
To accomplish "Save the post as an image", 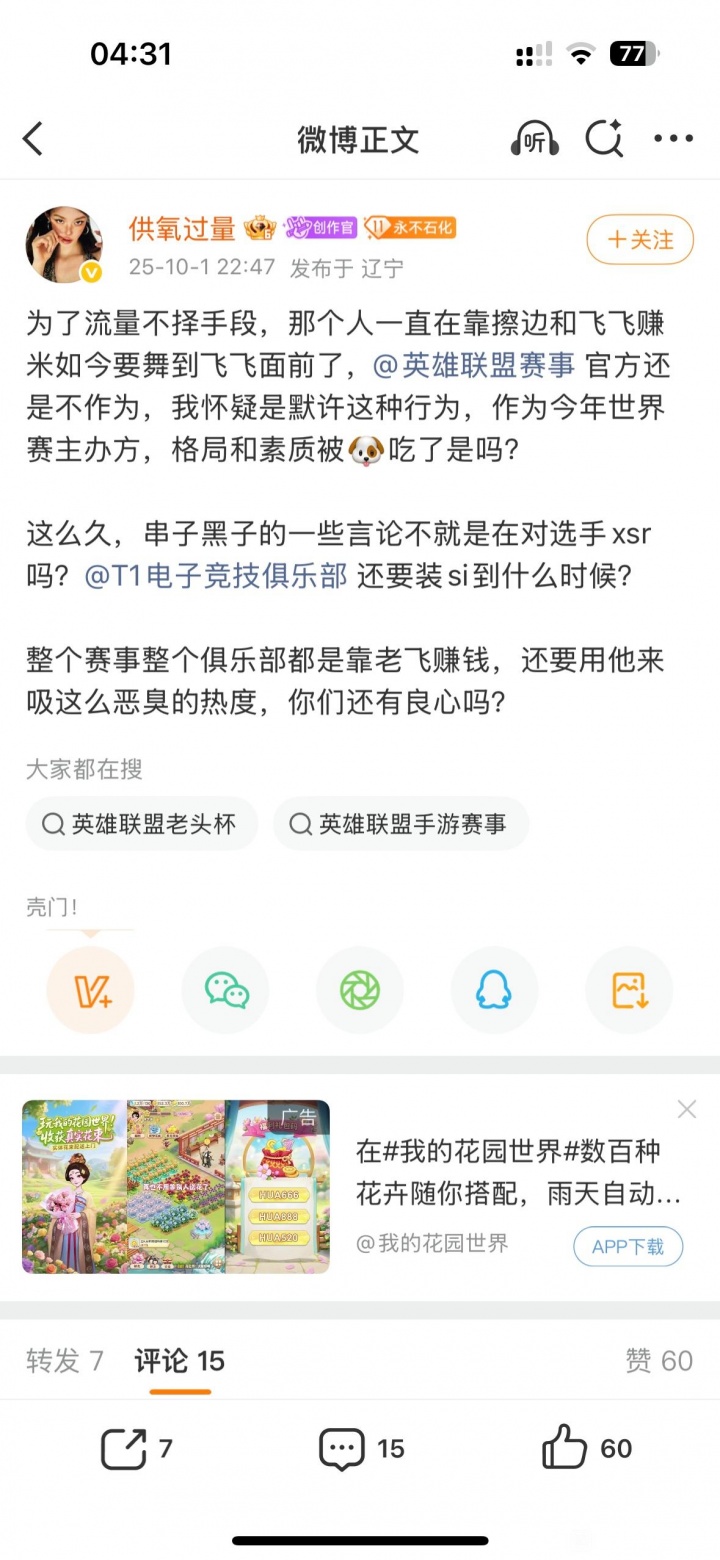I will 629,990.
